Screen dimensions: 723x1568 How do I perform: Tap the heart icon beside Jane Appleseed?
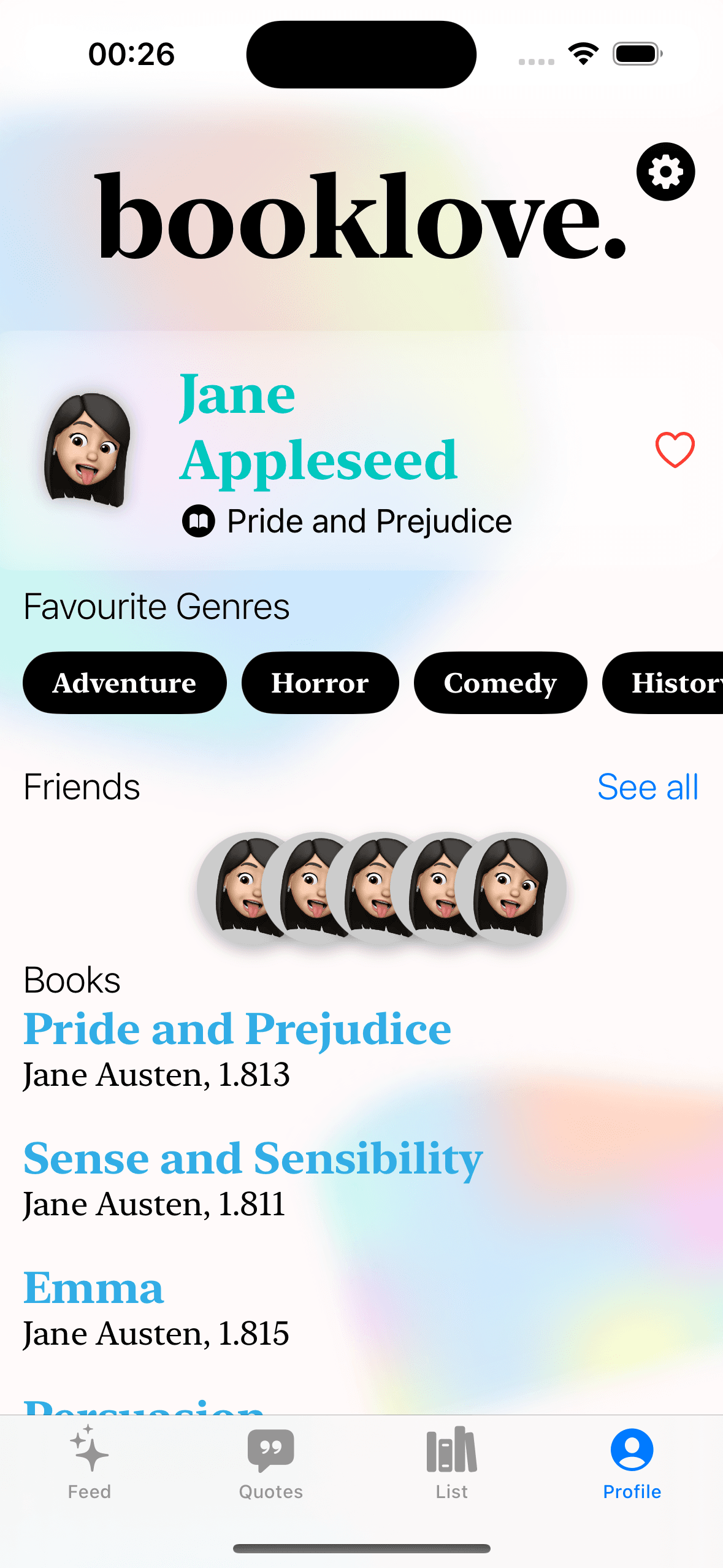pyautogui.click(x=675, y=450)
